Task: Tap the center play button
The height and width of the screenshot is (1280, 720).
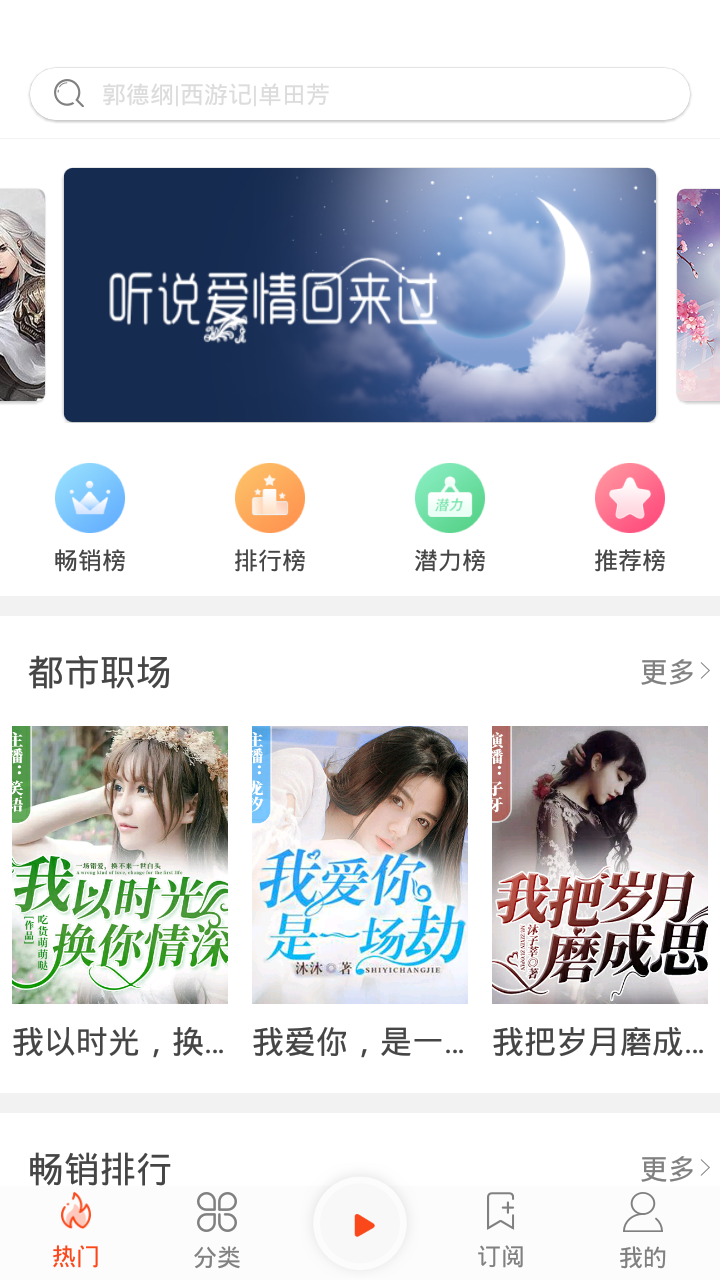Action: point(360,1224)
